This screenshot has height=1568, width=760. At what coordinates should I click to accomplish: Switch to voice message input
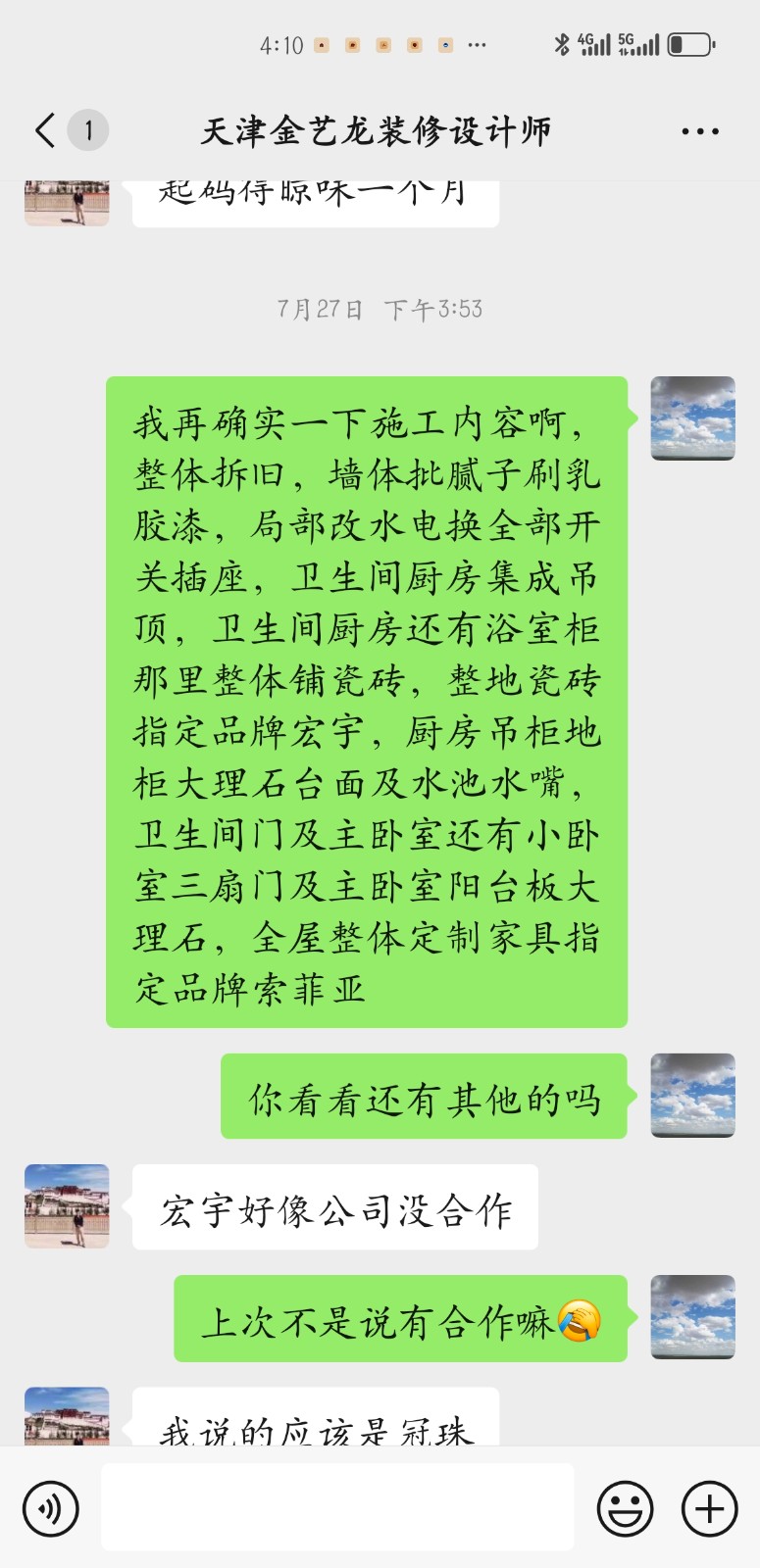tap(50, 1508)
